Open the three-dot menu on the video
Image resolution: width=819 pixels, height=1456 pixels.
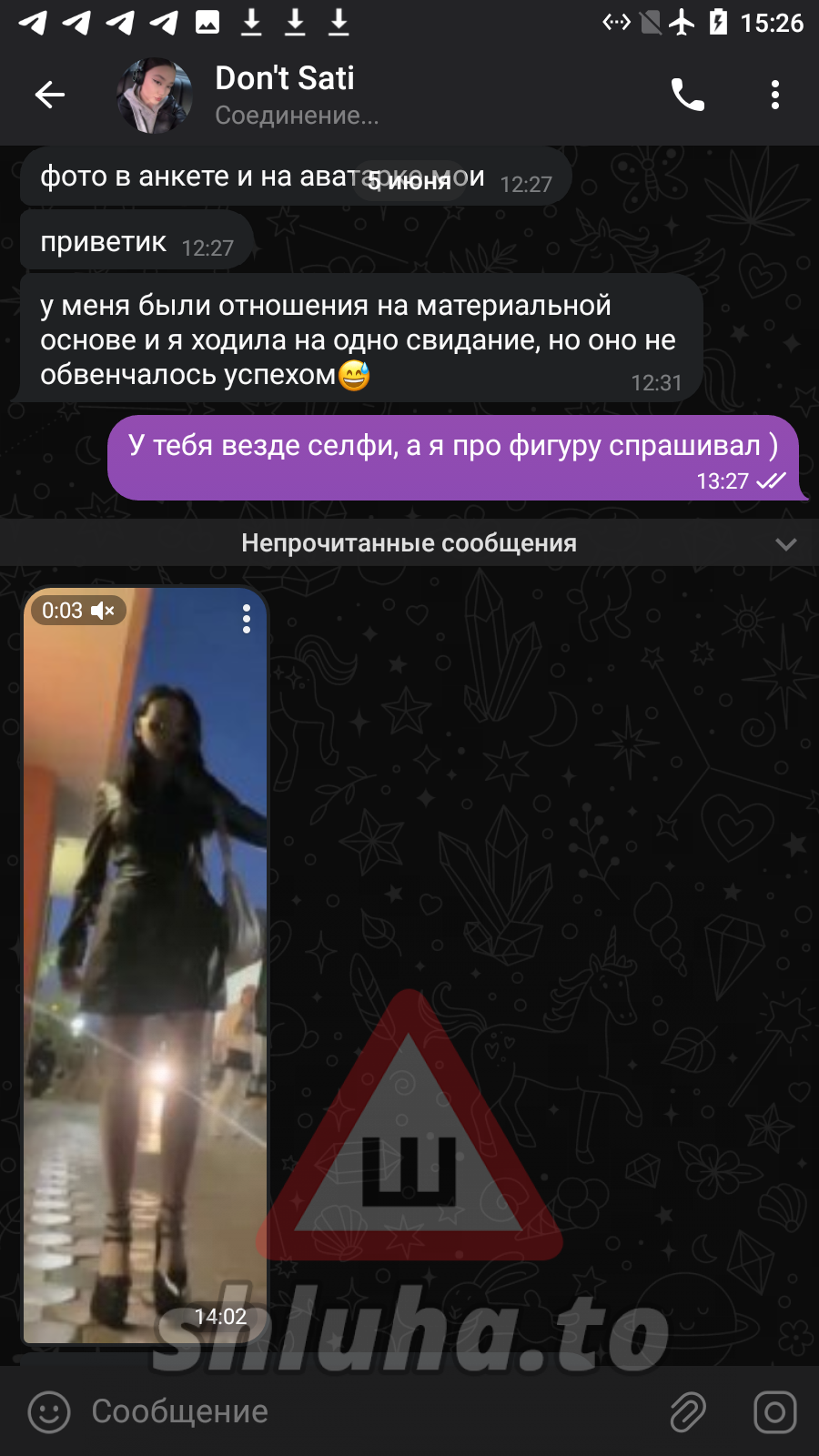pyautogui.click(x=246, y=620)
